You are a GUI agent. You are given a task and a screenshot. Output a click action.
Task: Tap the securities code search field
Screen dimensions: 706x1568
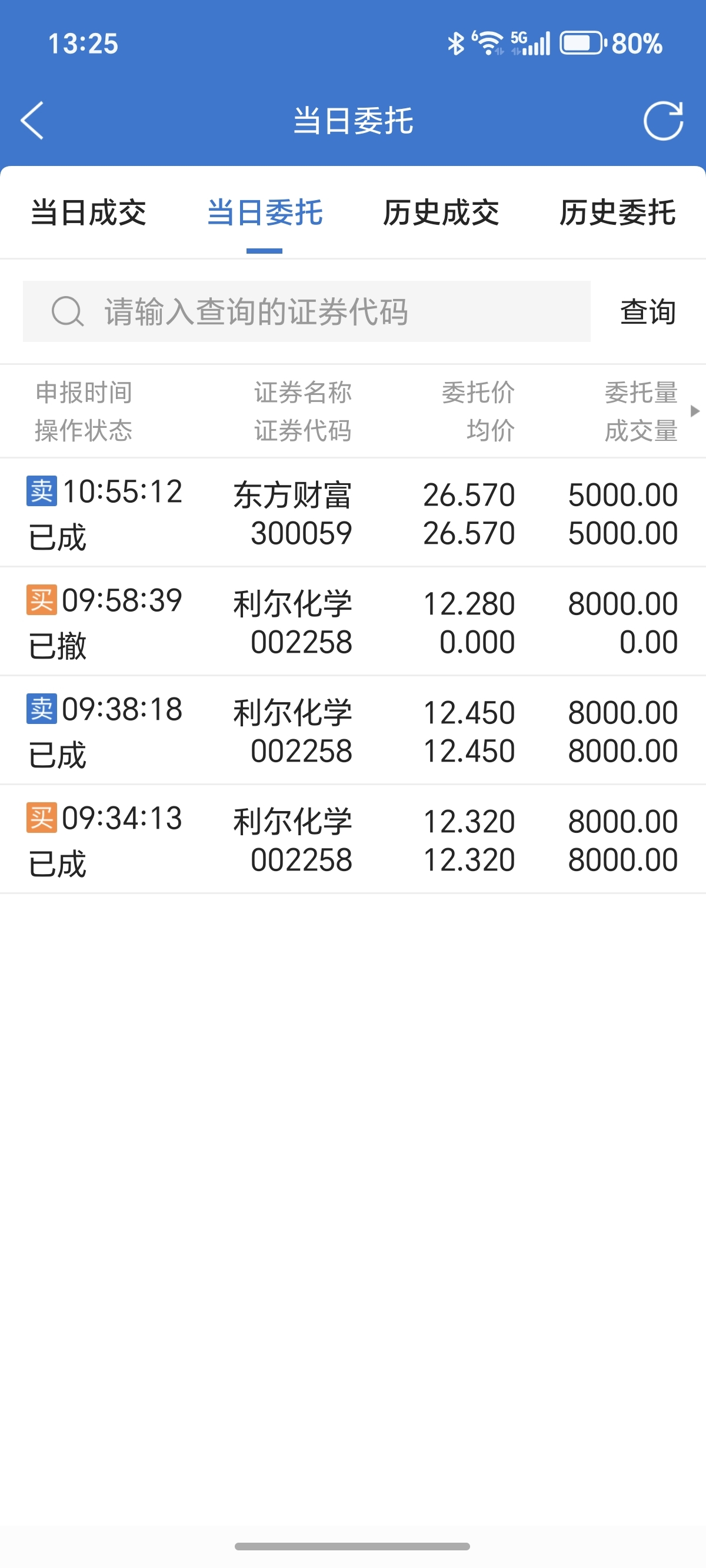click(307, 311)
